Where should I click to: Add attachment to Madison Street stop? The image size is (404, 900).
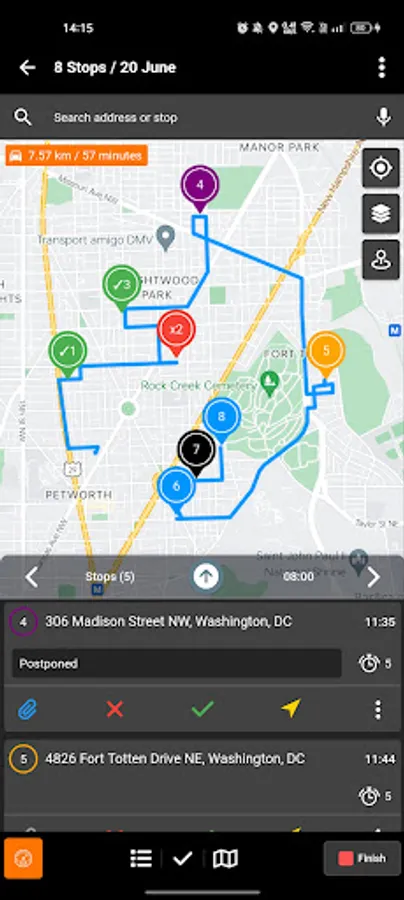pyautogui.click(x=28, y=710)
